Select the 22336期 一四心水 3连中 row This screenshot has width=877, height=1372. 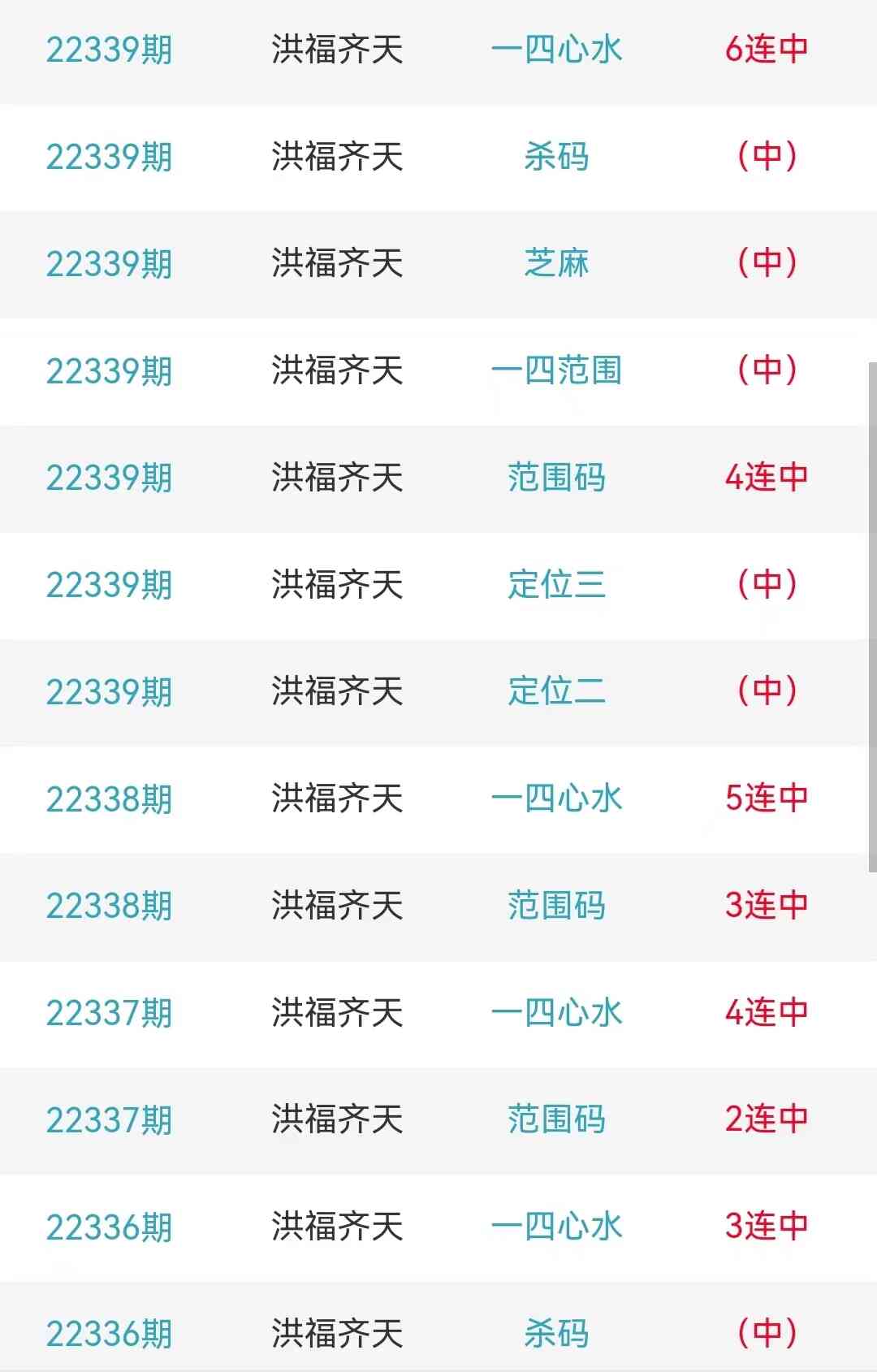(556, 1227)
